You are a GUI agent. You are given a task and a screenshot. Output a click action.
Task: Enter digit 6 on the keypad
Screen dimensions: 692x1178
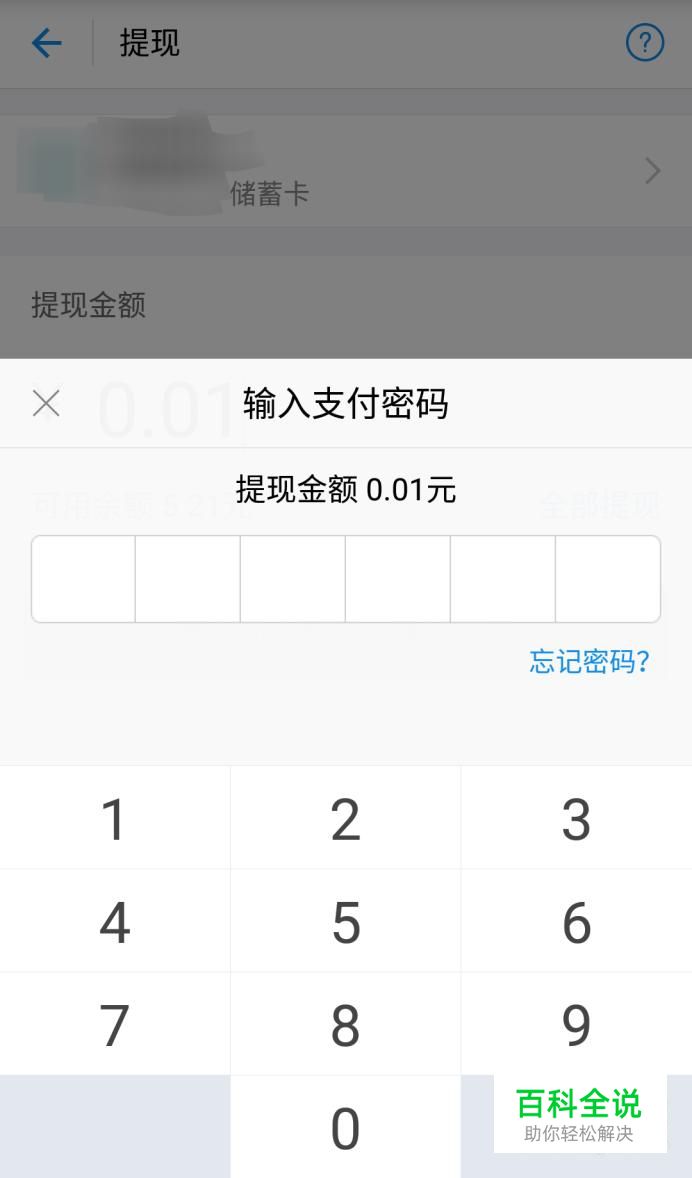[576, 921]
